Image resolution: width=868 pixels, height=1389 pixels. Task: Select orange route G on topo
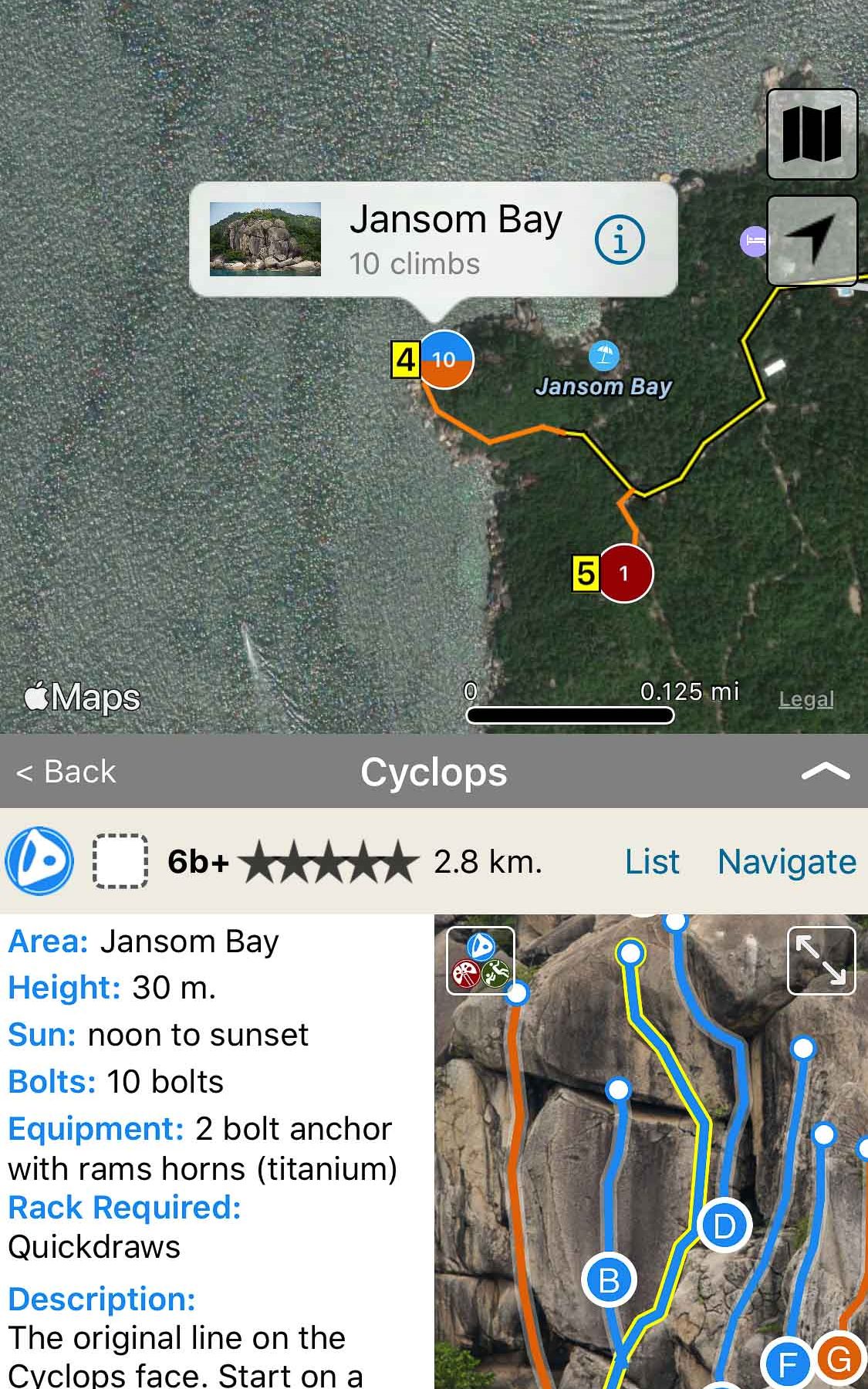coord(839,1358)
